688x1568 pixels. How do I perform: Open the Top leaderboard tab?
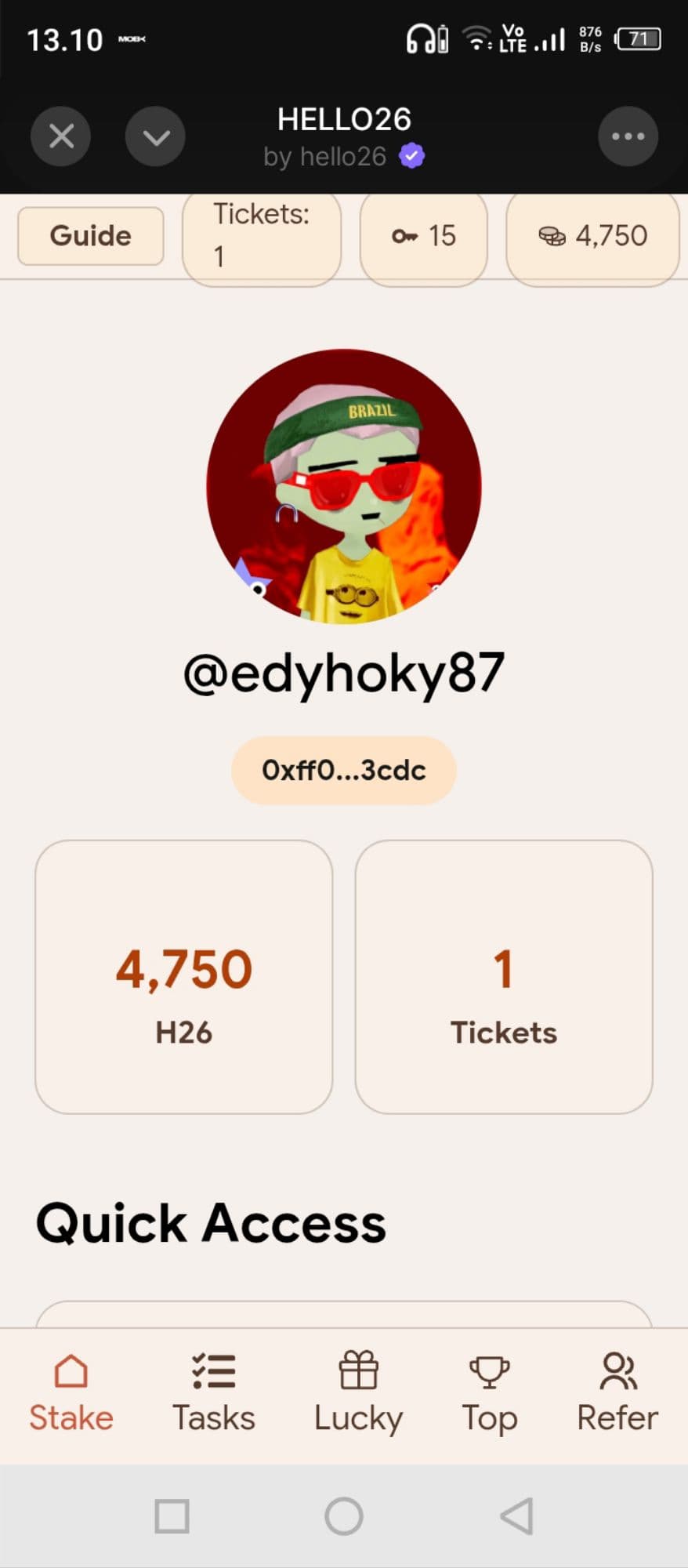[x=490, y=1394]
